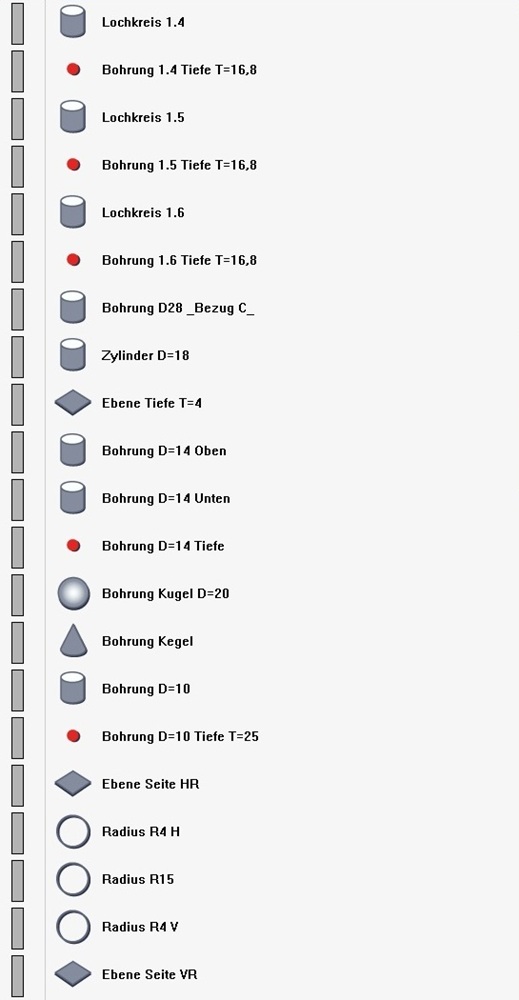
Task: Choose Bohrung D=14 Oben
Action: (x=164, y=451)
